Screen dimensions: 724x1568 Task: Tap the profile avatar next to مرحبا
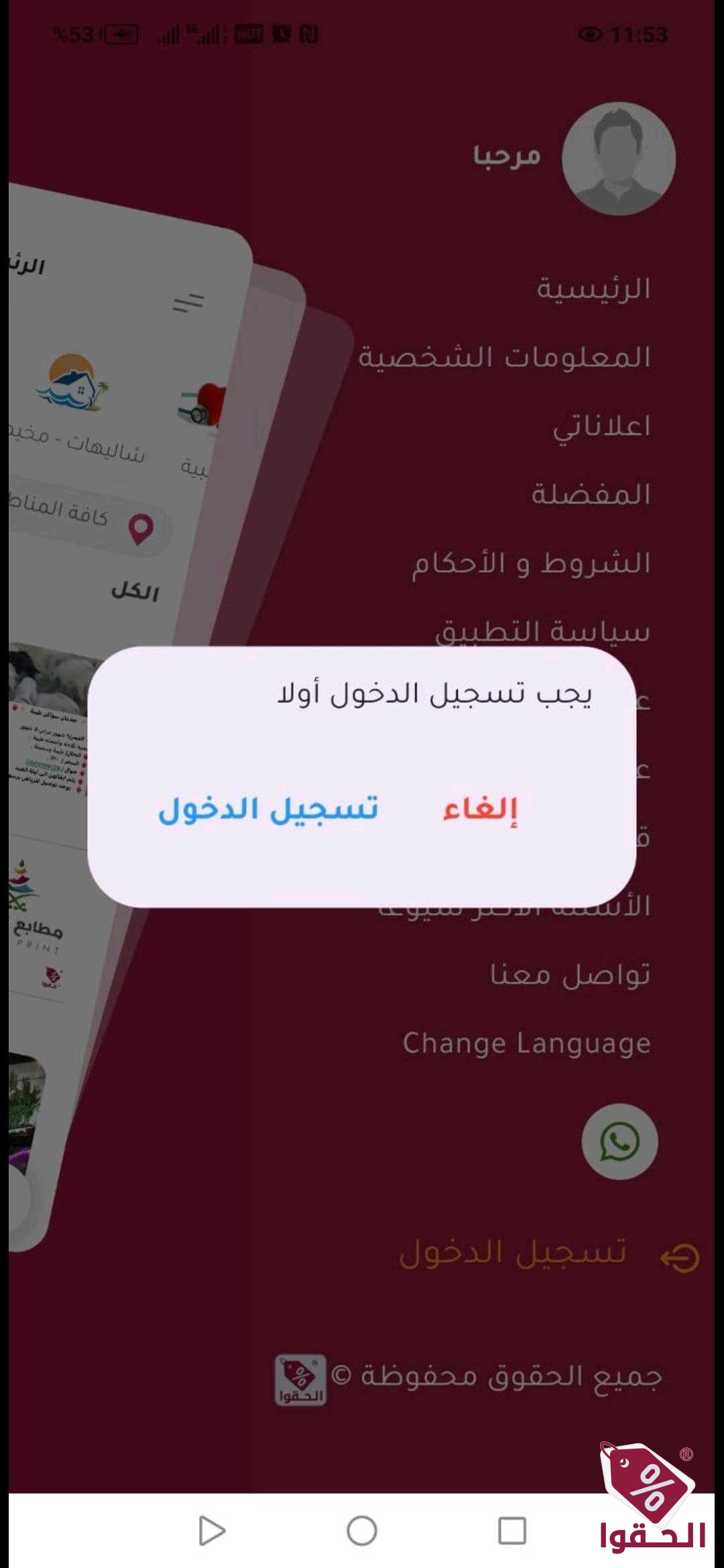[618, 159]
